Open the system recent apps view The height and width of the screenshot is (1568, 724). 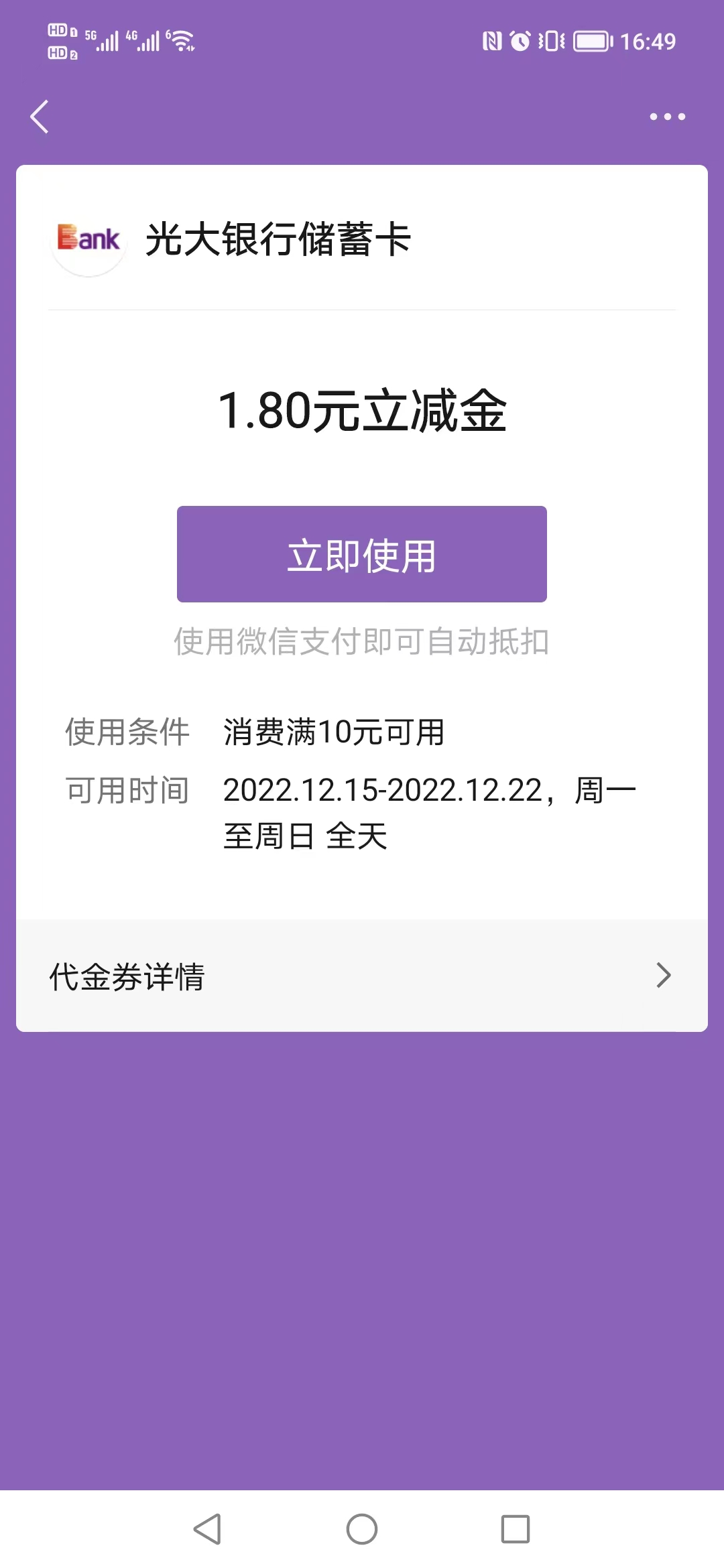point(515,1529)
